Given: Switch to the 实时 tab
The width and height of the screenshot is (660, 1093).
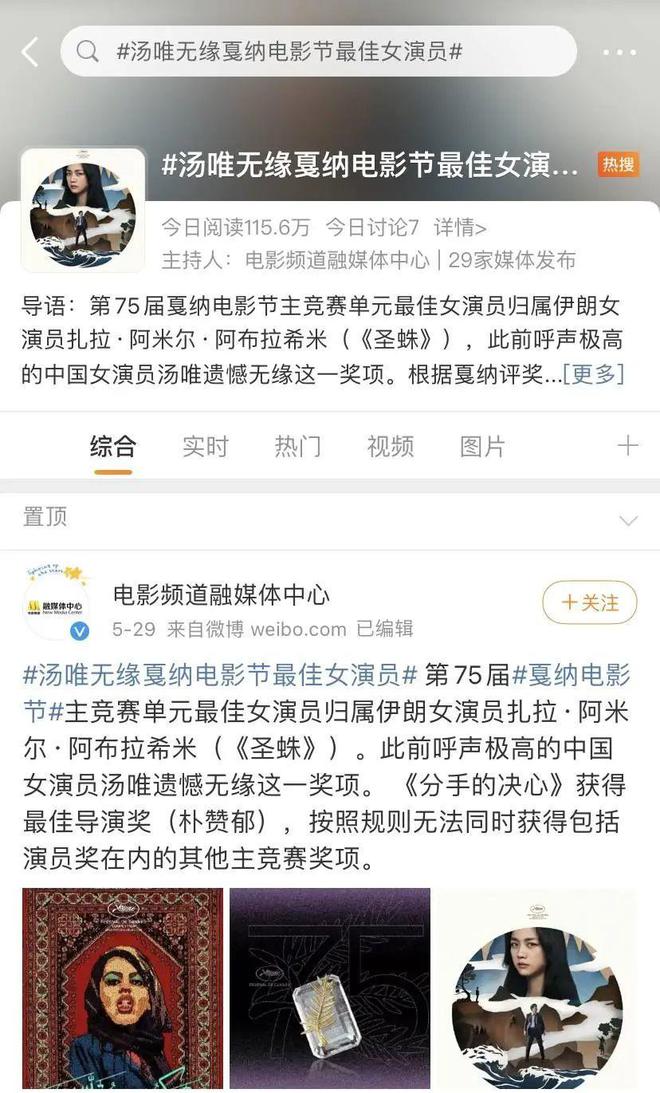Looking at the screenshot, I should tap(205, 446).
